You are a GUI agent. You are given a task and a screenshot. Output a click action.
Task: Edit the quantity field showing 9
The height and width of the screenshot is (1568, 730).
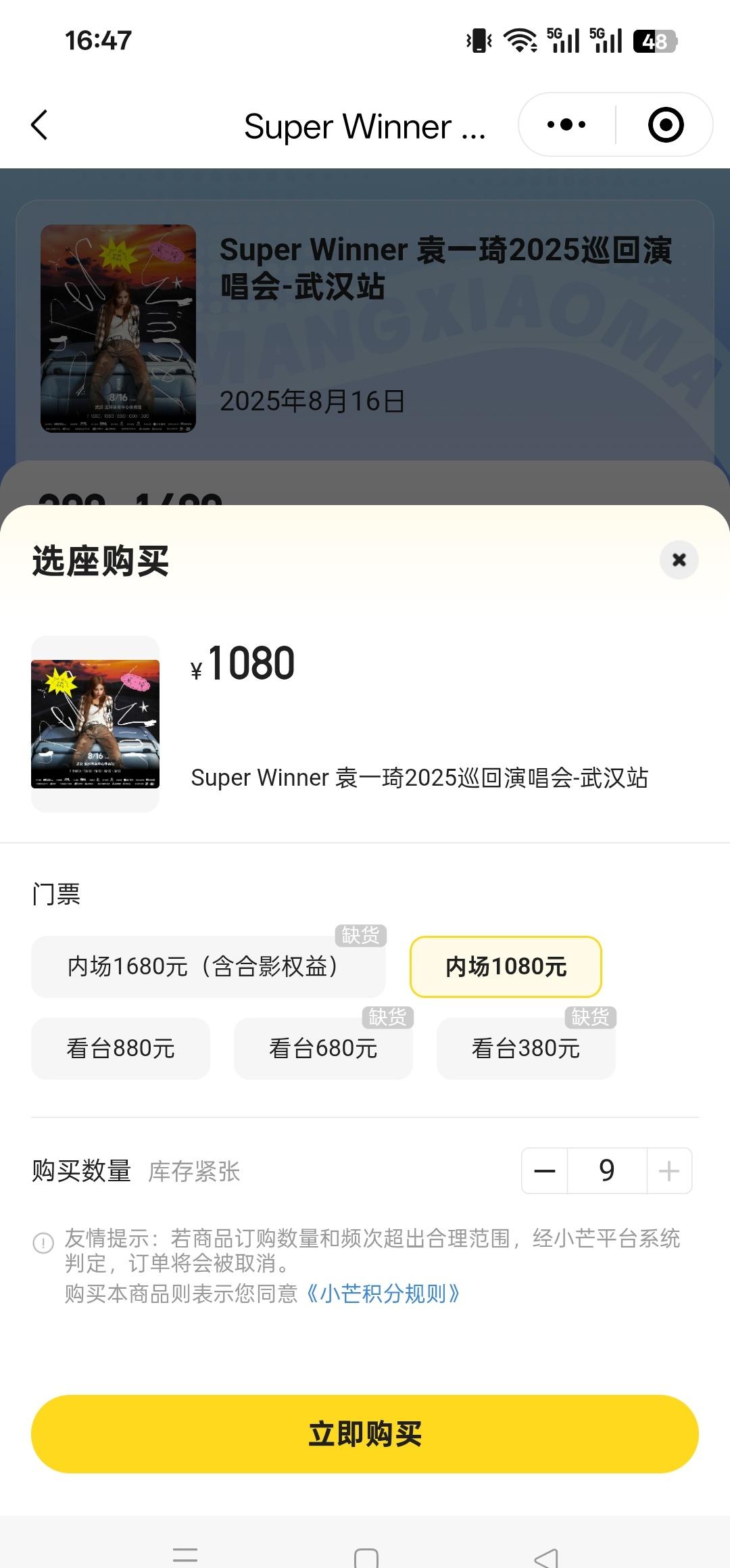point(607,1171)
